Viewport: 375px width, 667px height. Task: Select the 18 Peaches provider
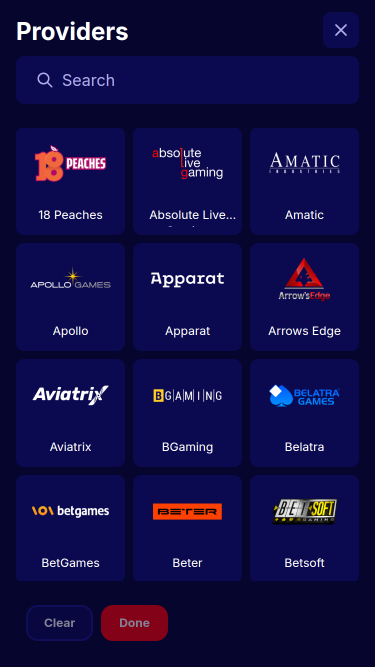click(x=71, y=181)
